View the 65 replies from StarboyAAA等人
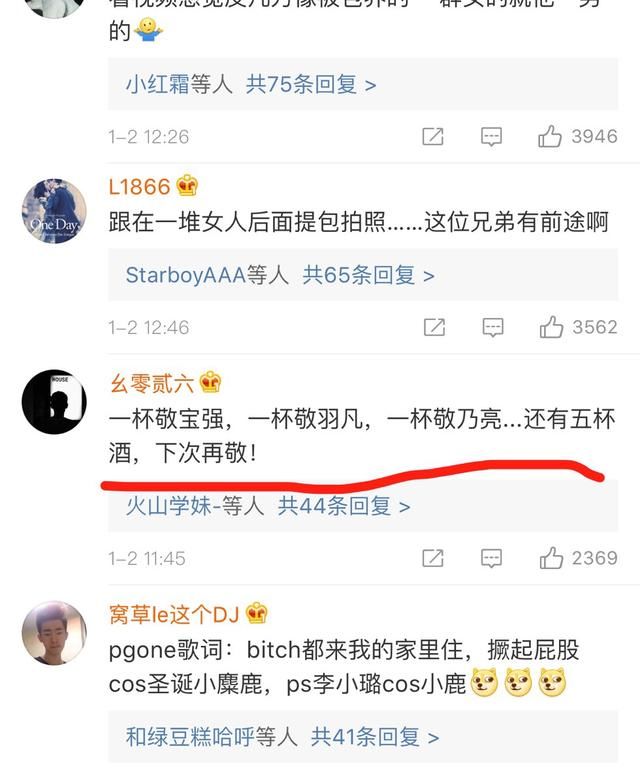Image resolution: width=640 pixels, height=774 pixels. tap(280, 275)
